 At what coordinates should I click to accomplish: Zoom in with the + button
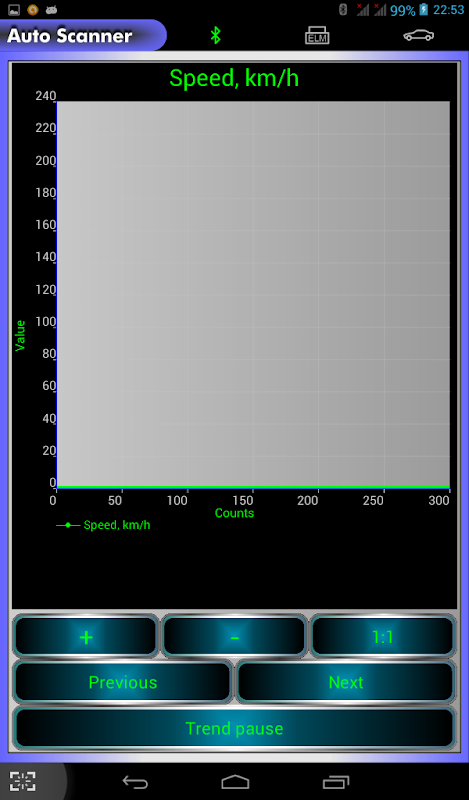pyautogui.click(x=86, y=636)
